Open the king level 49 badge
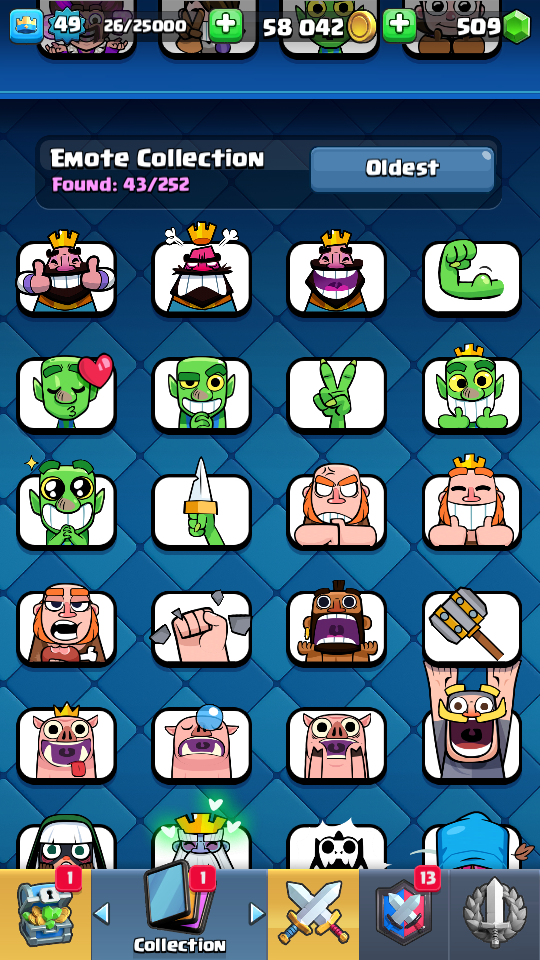The height and width of the screenshot is (960, 540). 69,26
